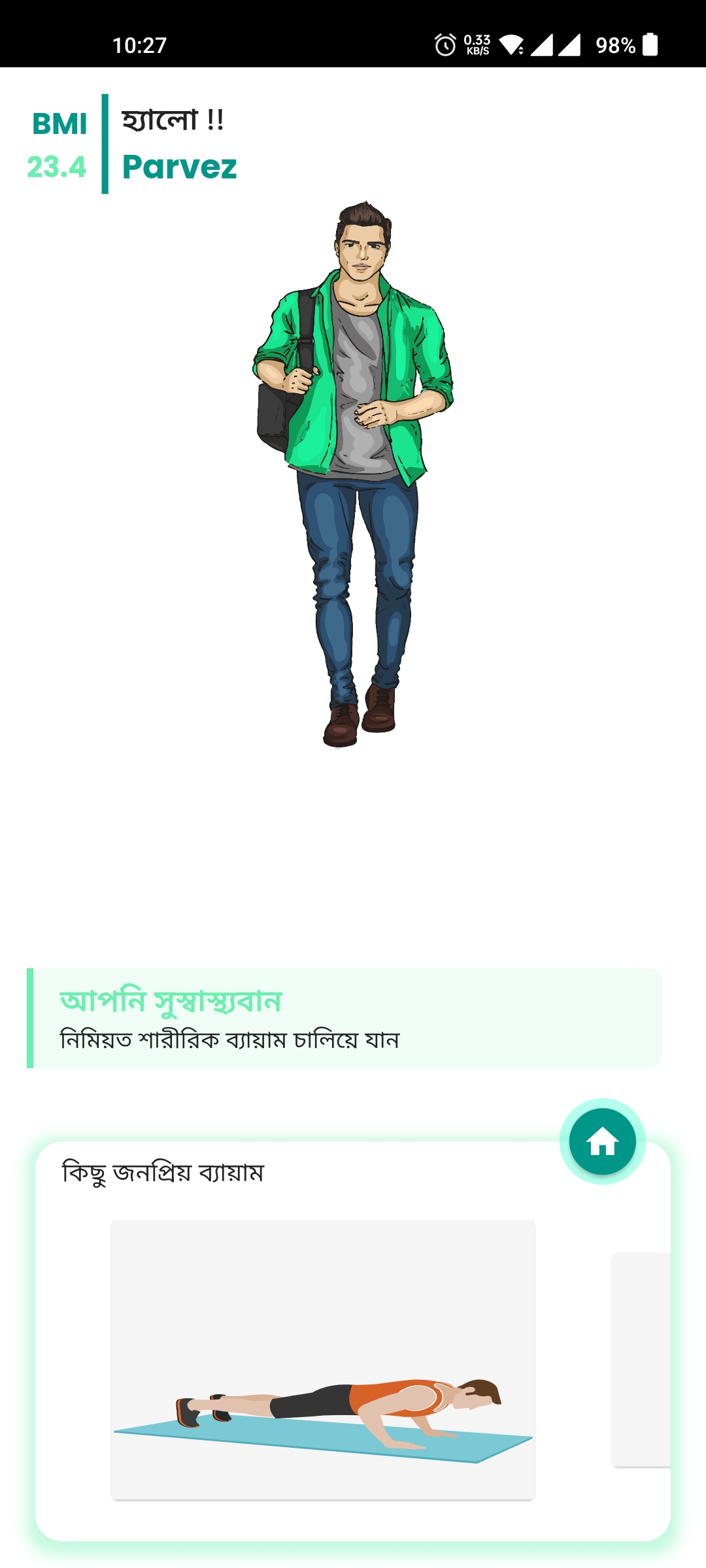Tap the floating home button
This screenshot has height=1568, width=706.
click(602, 1141)
